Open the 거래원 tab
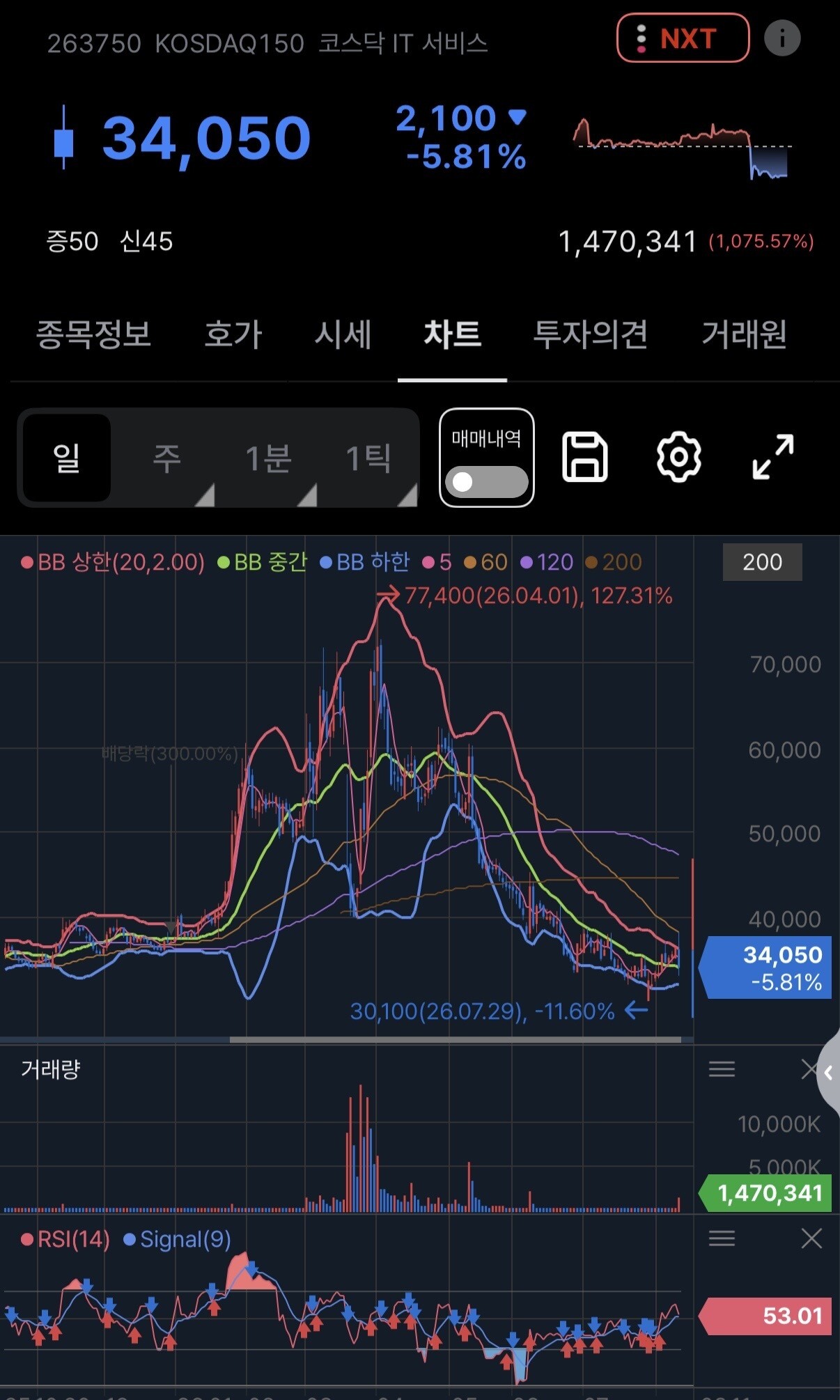The image size is (840, 1400). coord(744,334)
